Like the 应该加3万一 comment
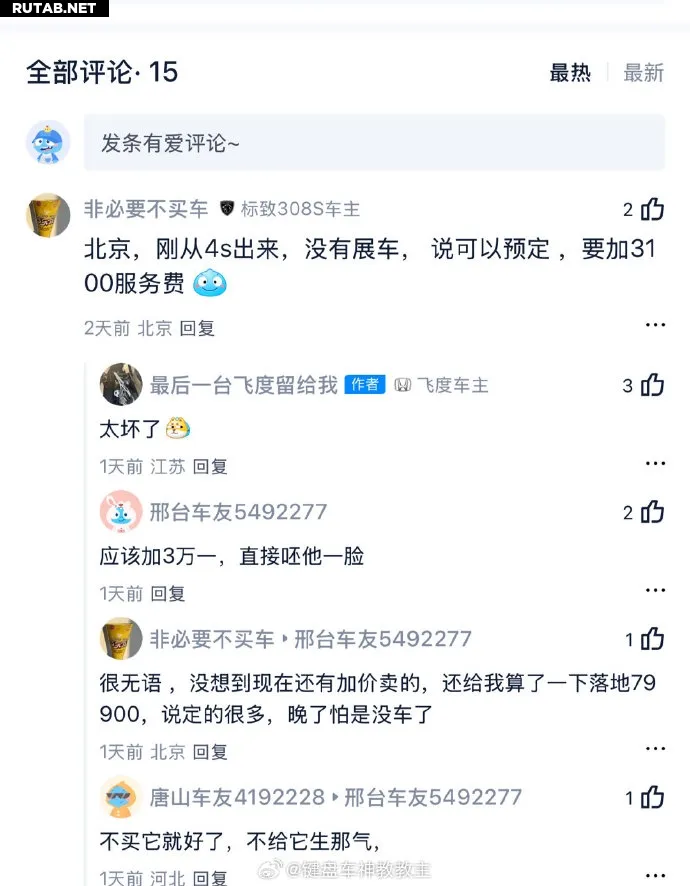The image size is (690, 886). pos(652,512)
